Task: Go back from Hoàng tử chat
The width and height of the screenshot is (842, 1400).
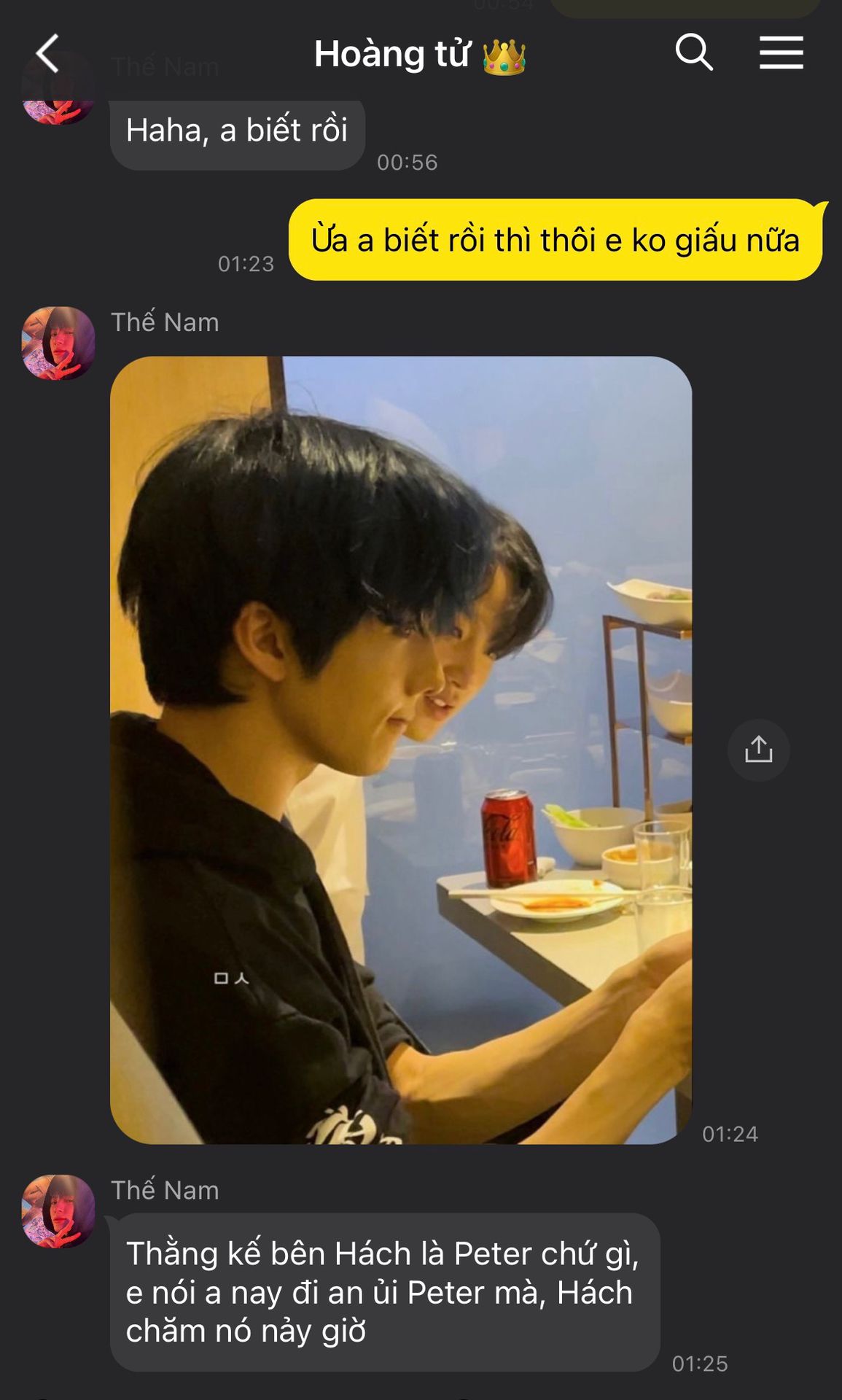Action: click(47, 54)
